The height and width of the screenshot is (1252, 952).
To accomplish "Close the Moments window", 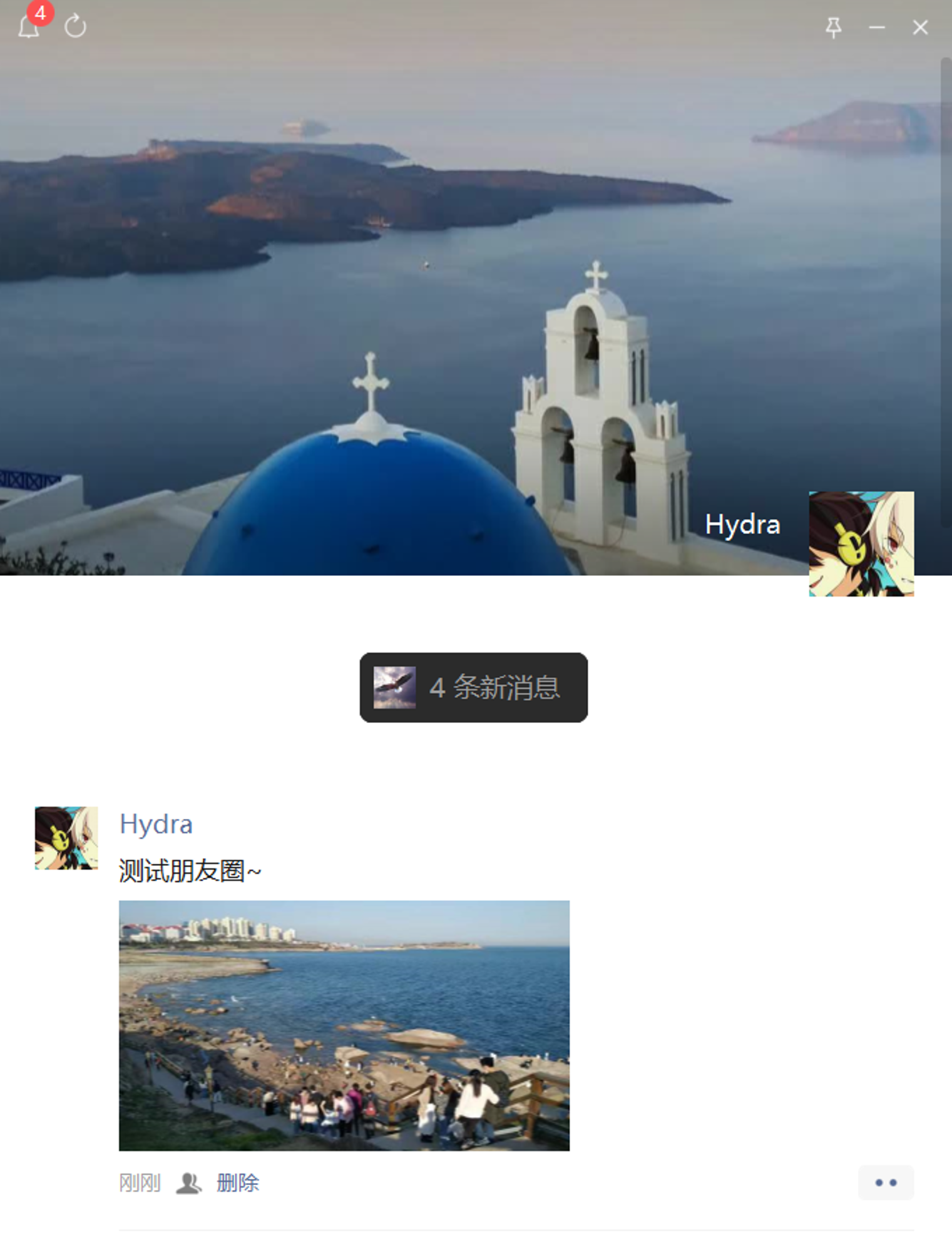I will point(919,27).
